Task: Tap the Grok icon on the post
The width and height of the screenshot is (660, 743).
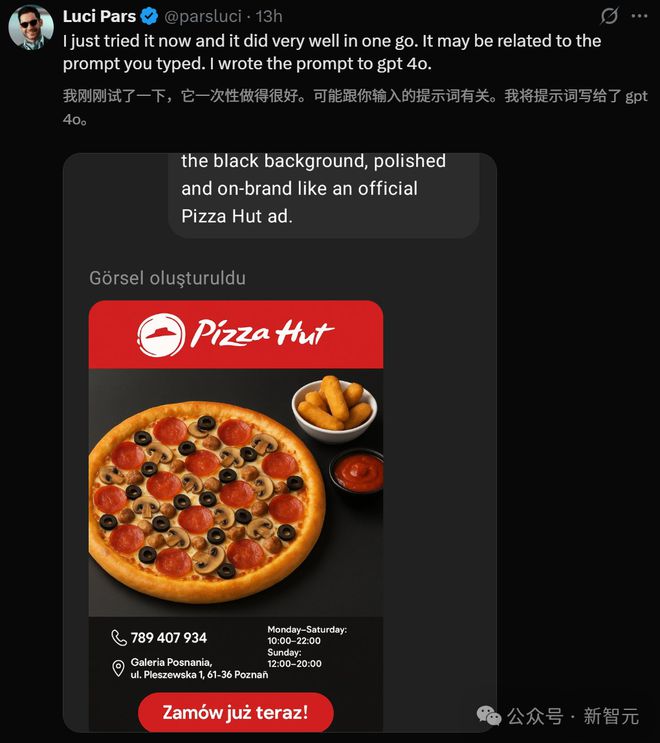Action: 608,16
